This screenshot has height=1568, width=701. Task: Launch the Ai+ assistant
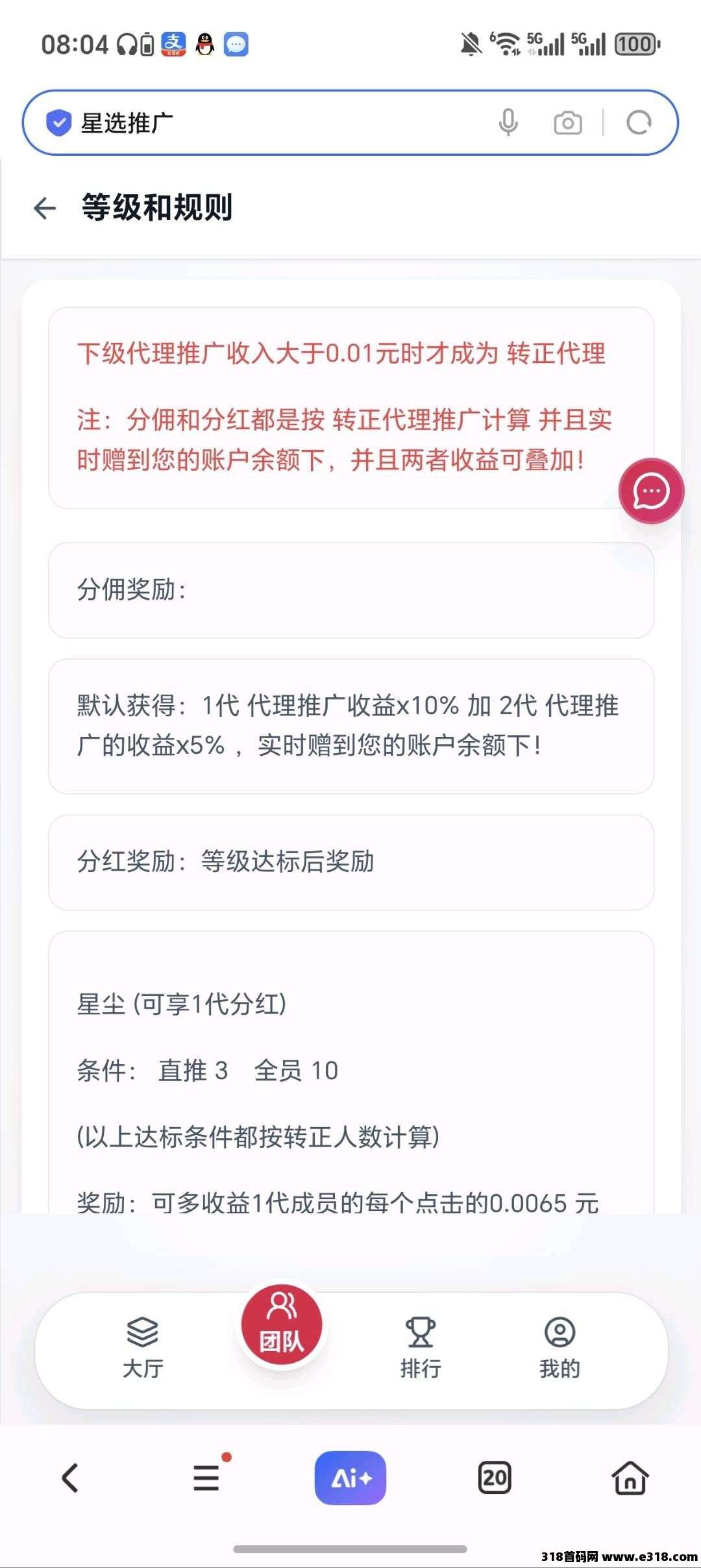pyautogui.click(x=350, y=1478)
